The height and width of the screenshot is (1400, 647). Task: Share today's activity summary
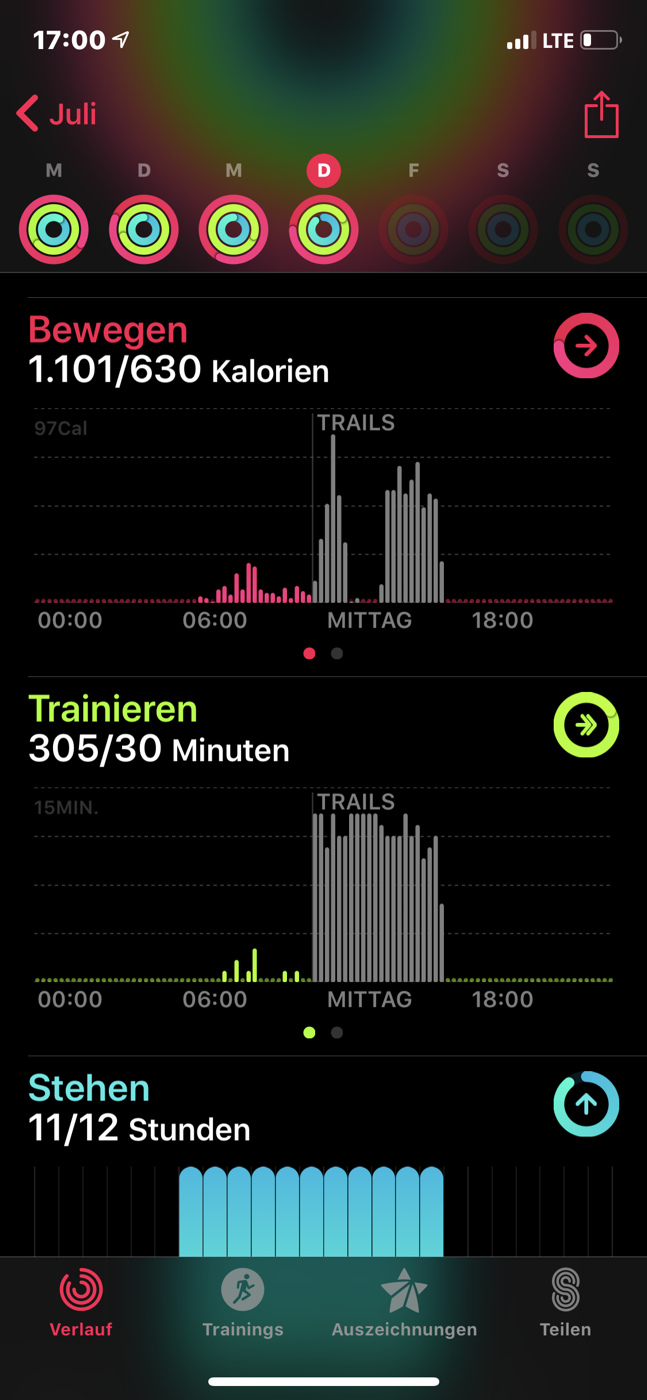pos(601,114)
